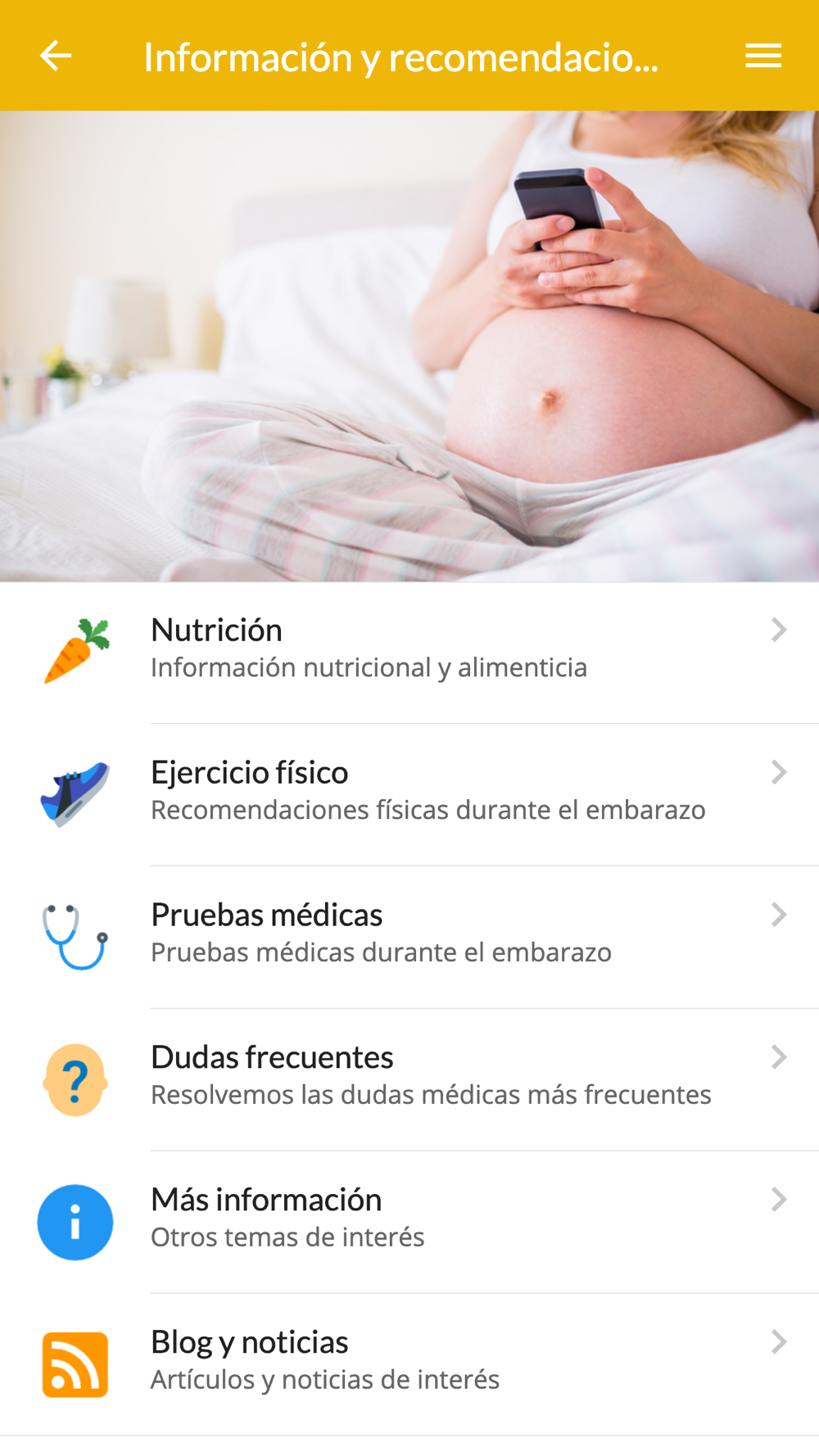This screenshot has height=1456, width=819.
Task: Open Ejercicio físico recommendations
Action: coord(409,795)
